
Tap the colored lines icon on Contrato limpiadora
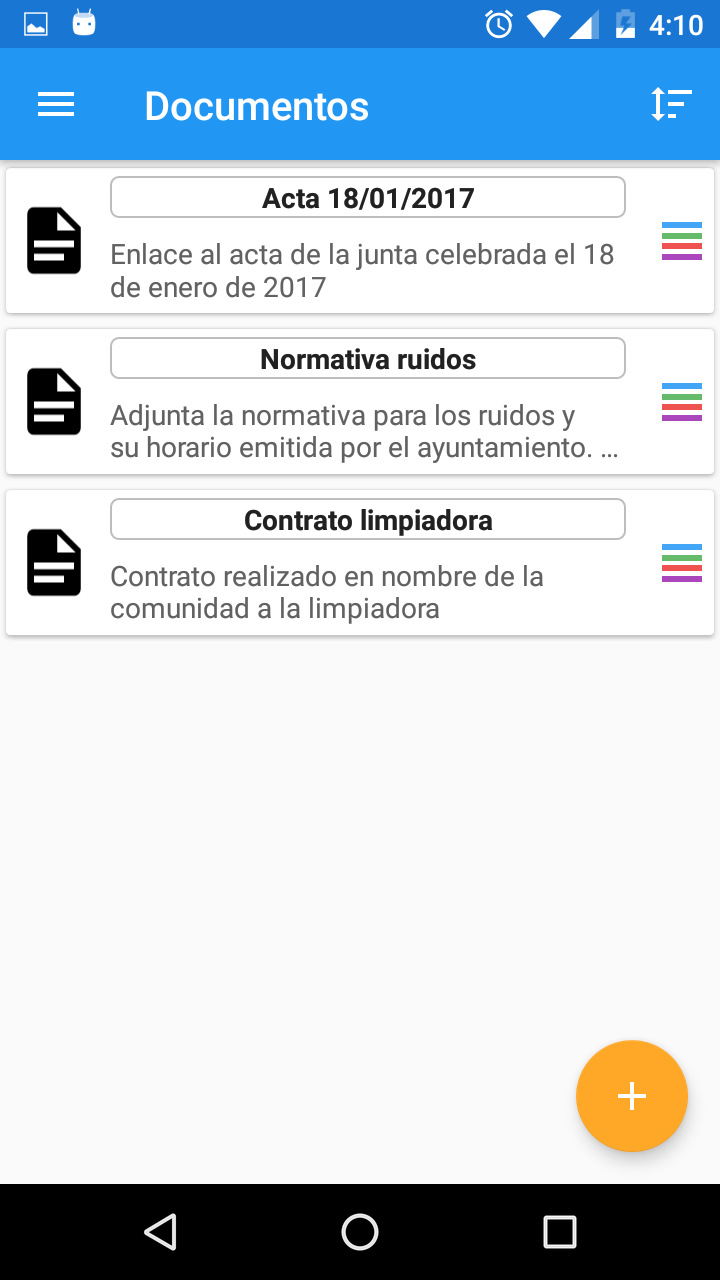[x=681, y=563]
